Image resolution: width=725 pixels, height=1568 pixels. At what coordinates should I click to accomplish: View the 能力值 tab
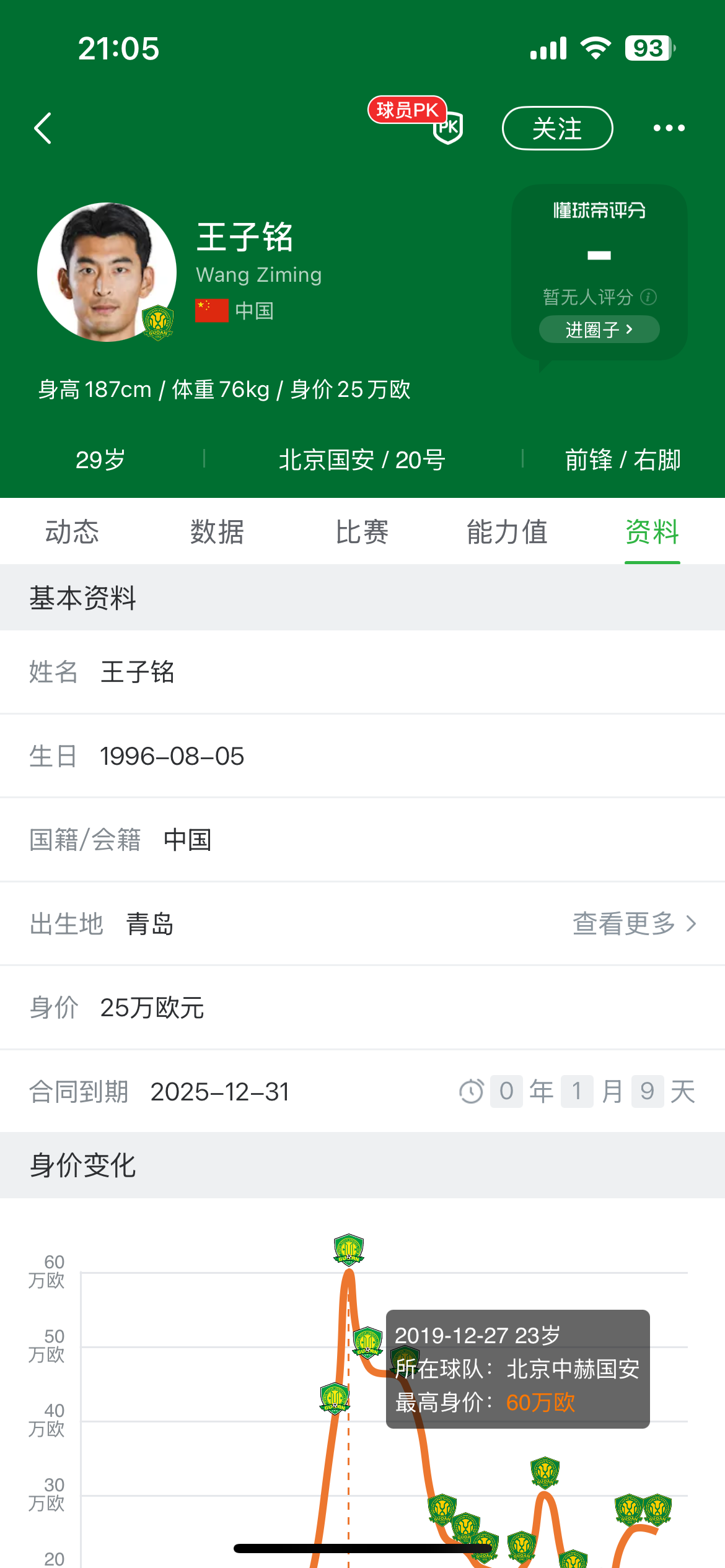click(x=507, y=532)
